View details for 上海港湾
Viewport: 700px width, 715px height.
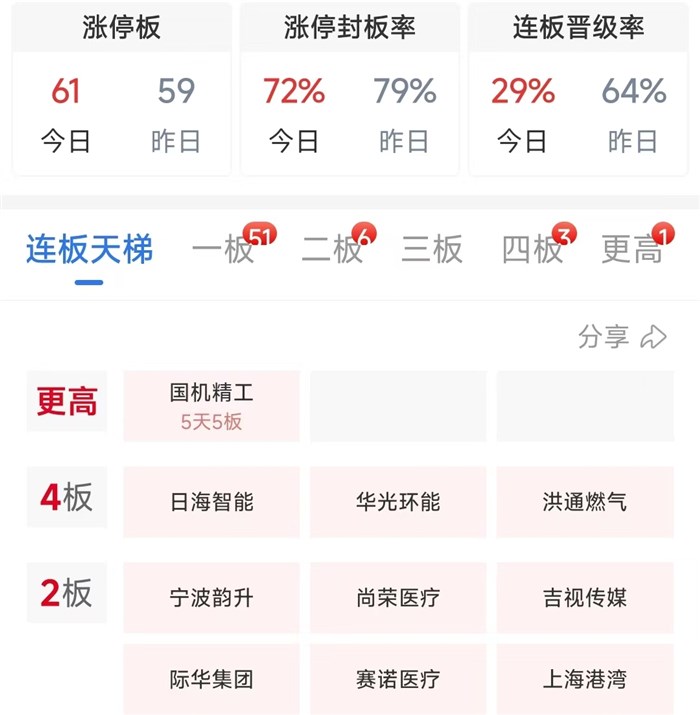585,680
